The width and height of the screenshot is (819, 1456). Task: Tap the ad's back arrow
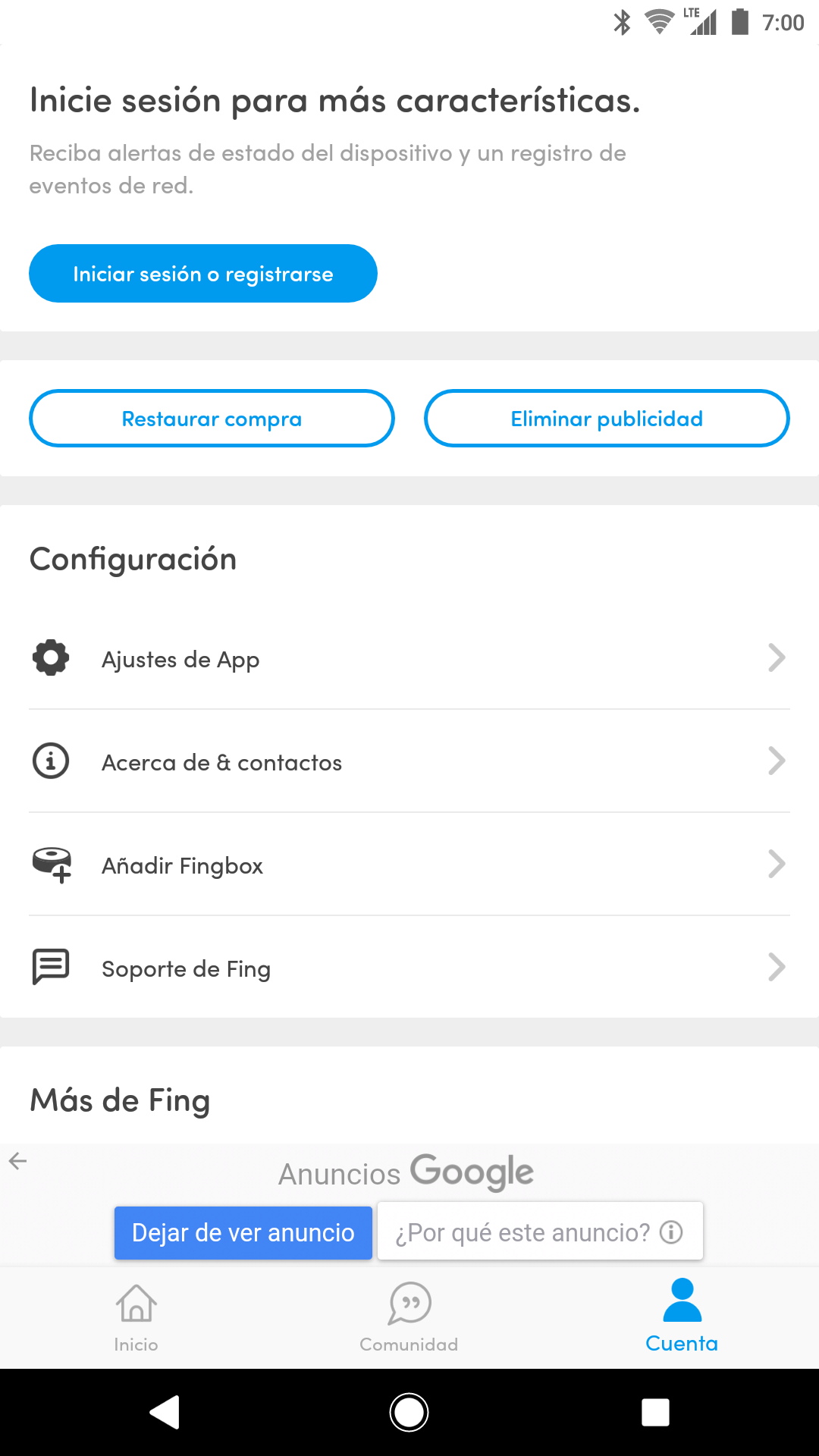pos(18,1160)
